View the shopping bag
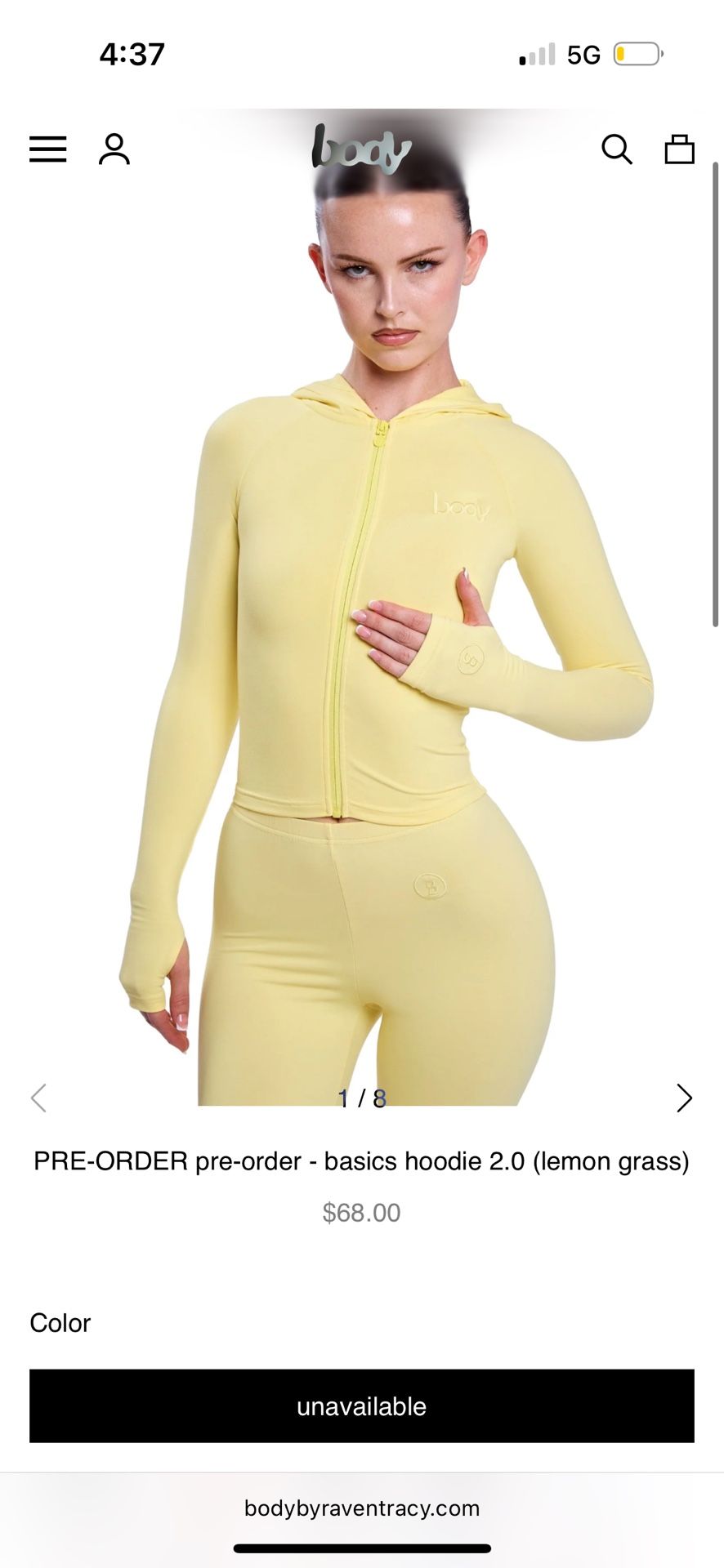The image size is (724, 1568). (679, 149)
